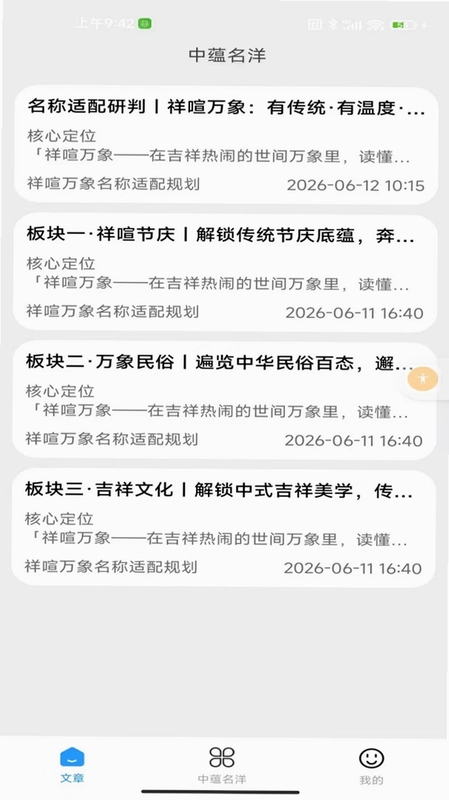
Task: Go to the 我的 tab
Action: pyautogui.click(x=371, y=766)
